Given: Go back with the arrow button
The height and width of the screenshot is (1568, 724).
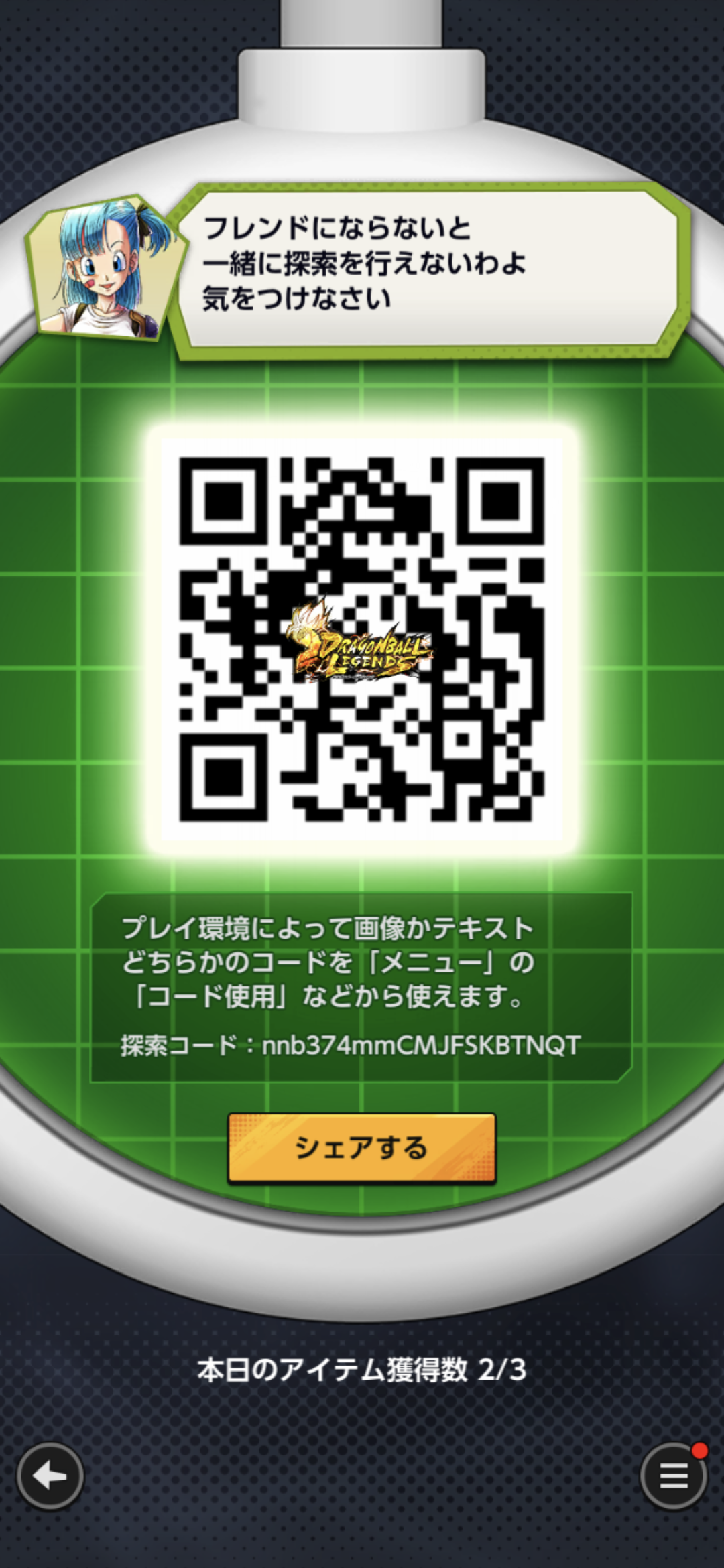Looking at the screenshot, I should (x=50, y=1476).
